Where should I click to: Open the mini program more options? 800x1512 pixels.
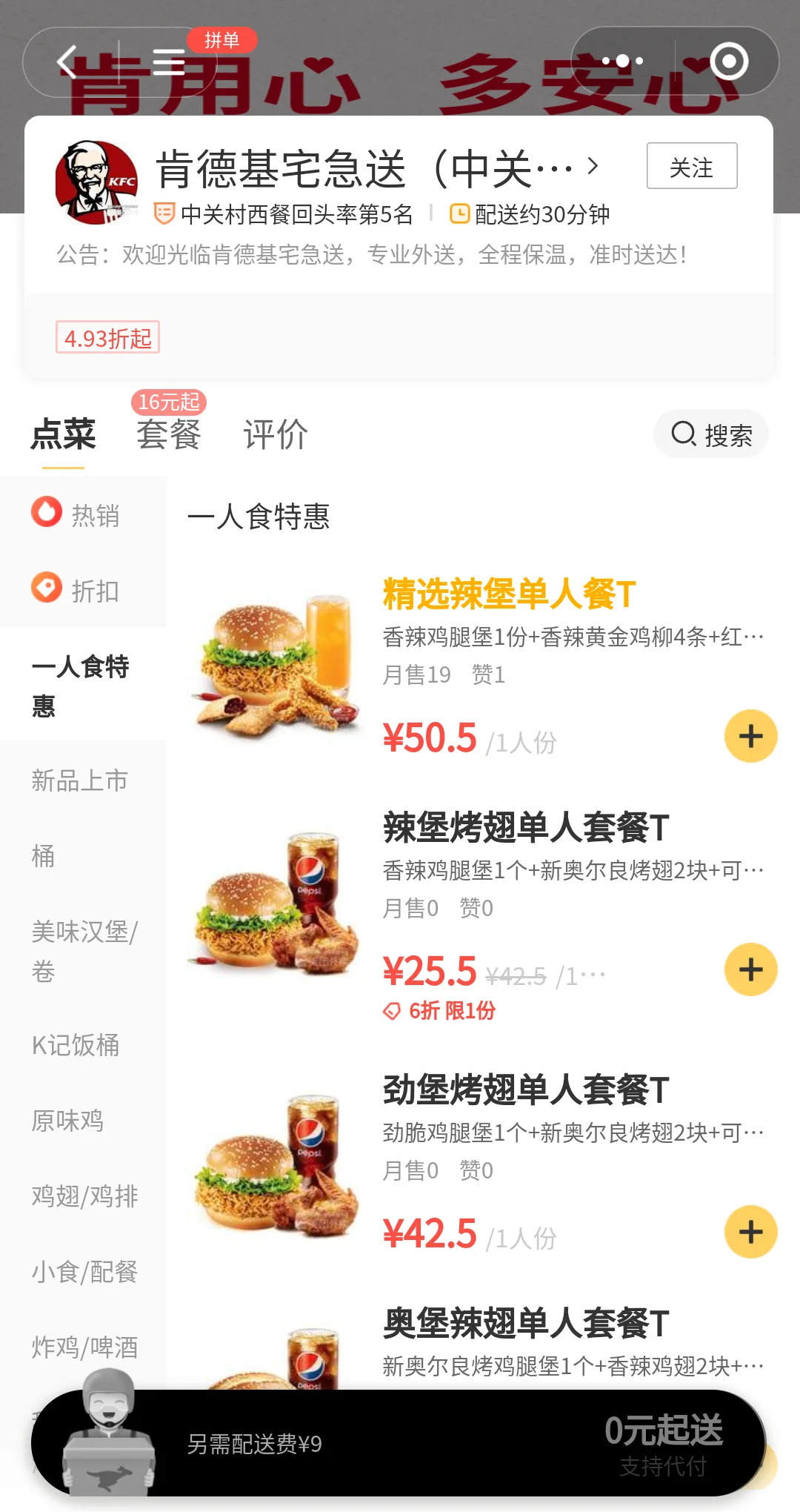point(622,61)
